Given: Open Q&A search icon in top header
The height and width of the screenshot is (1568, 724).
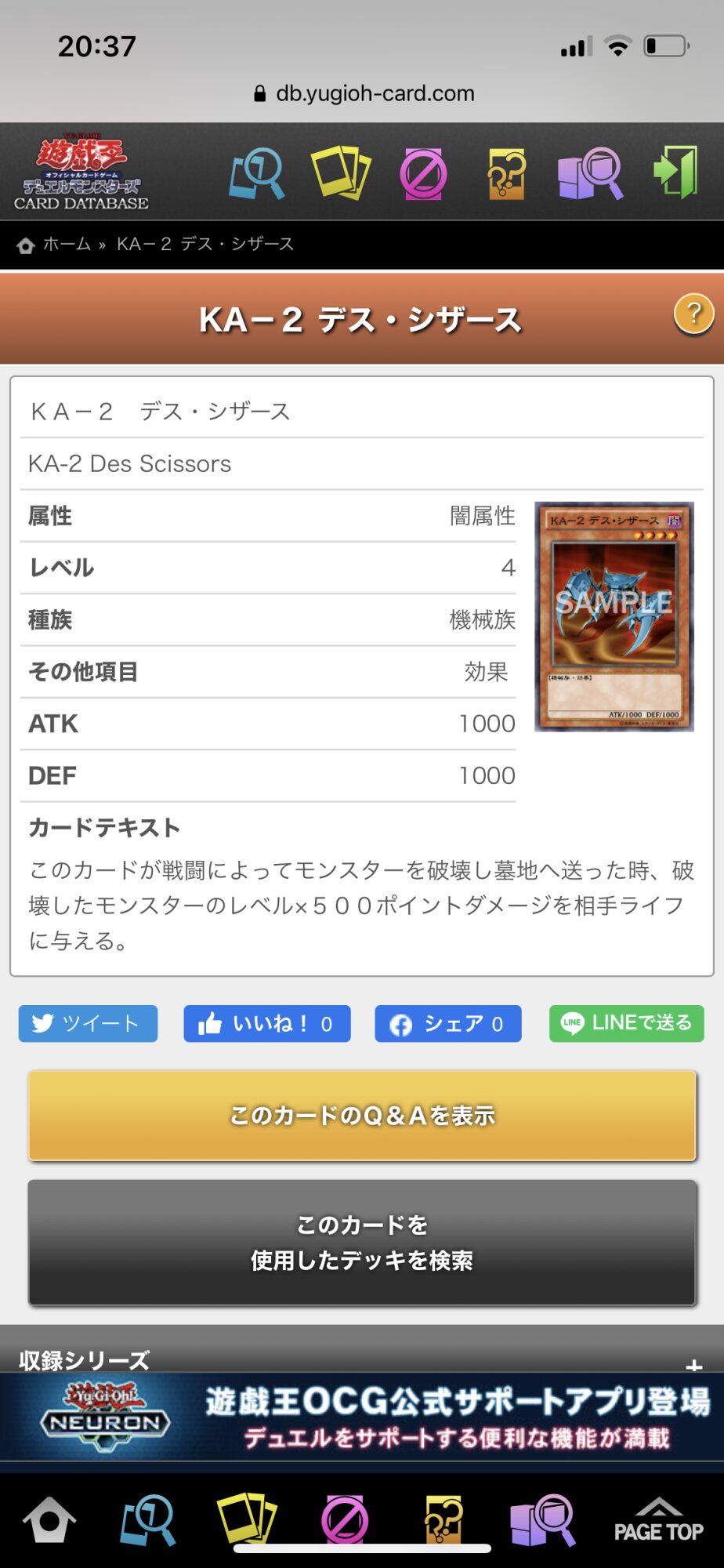Looking at the screenshot, I should pos(506,173).
